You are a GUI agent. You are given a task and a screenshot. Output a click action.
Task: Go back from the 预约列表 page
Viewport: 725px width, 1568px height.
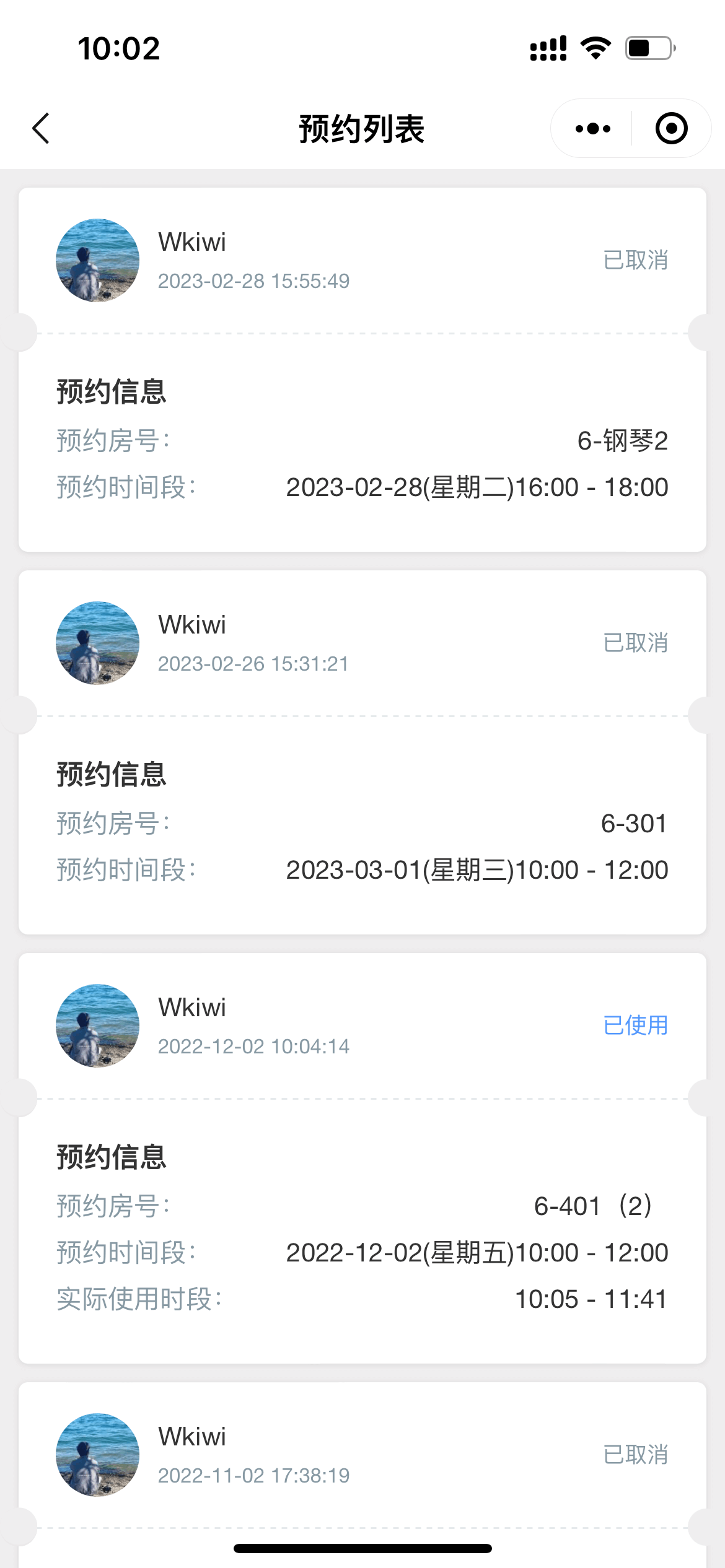41,129
